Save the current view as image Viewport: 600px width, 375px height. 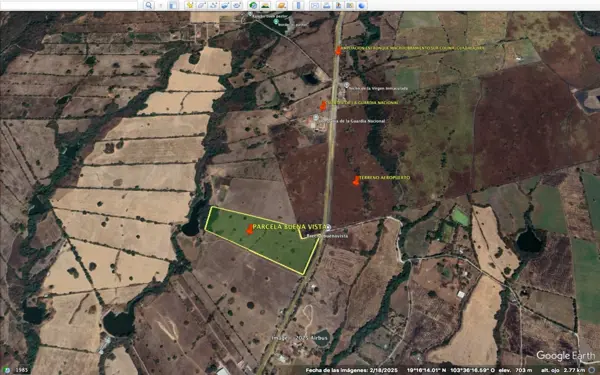tap(338, 5)
